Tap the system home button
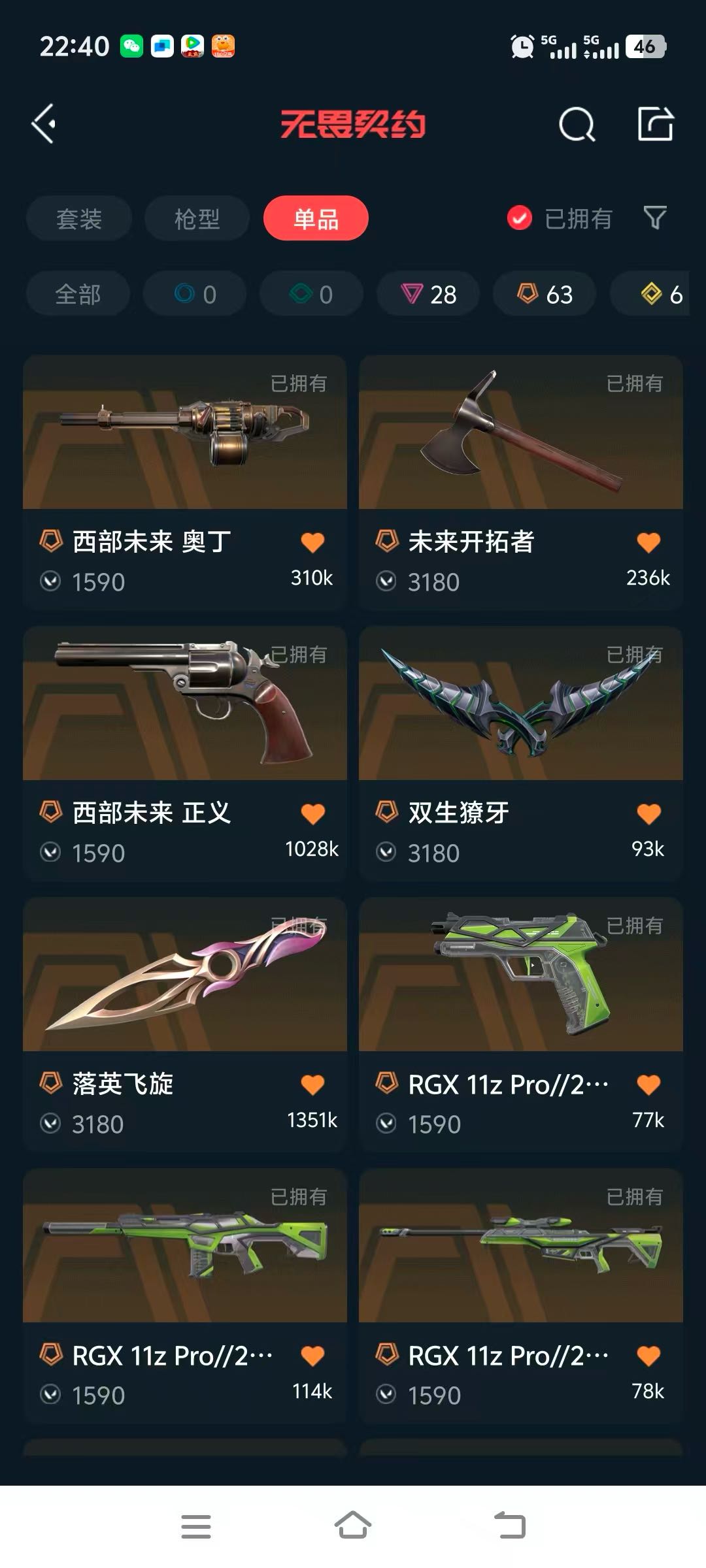Screen dimensions: 706x1568 click(x=353, y=1526)
